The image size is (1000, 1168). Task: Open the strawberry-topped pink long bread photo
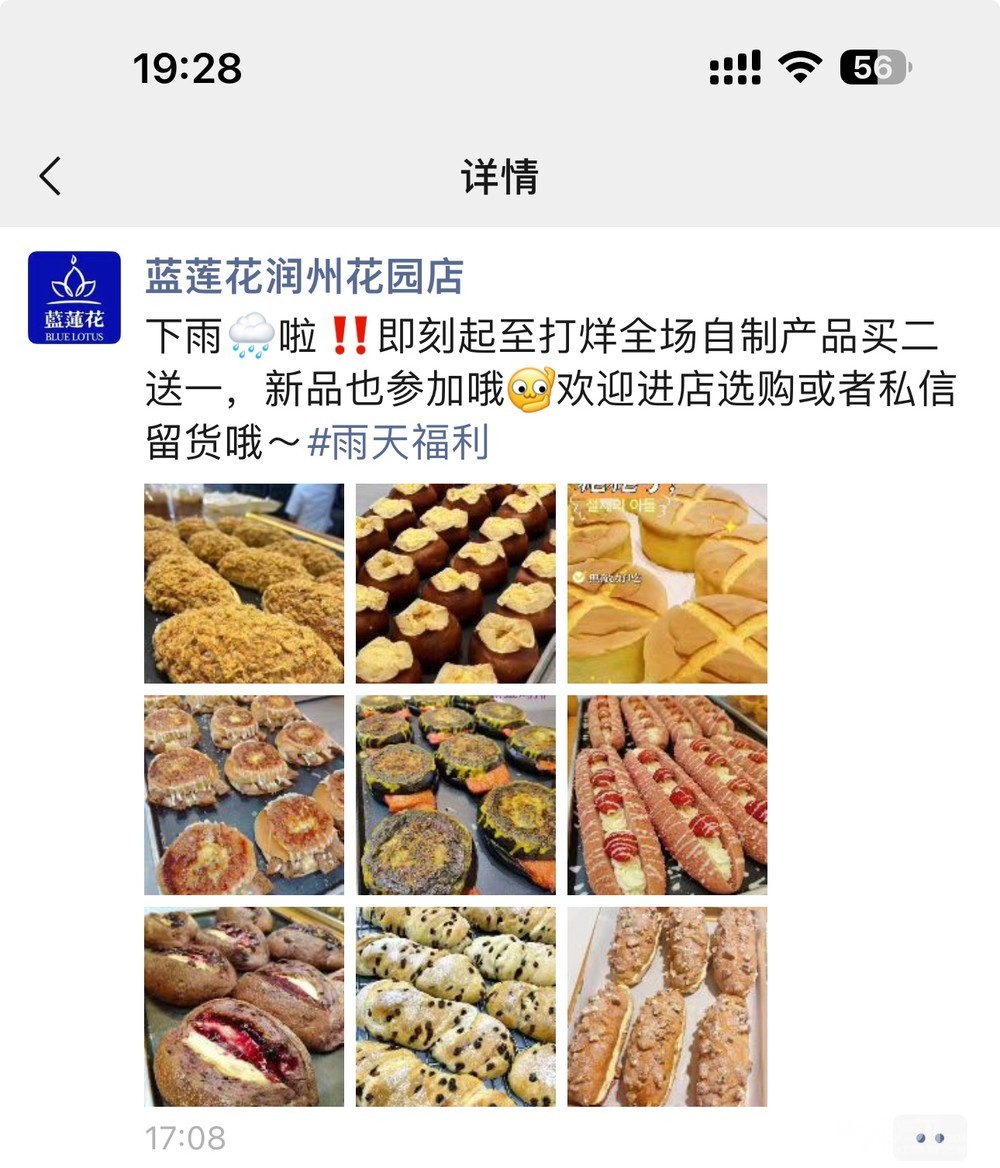pyautogui.click(x=667, y=795)
